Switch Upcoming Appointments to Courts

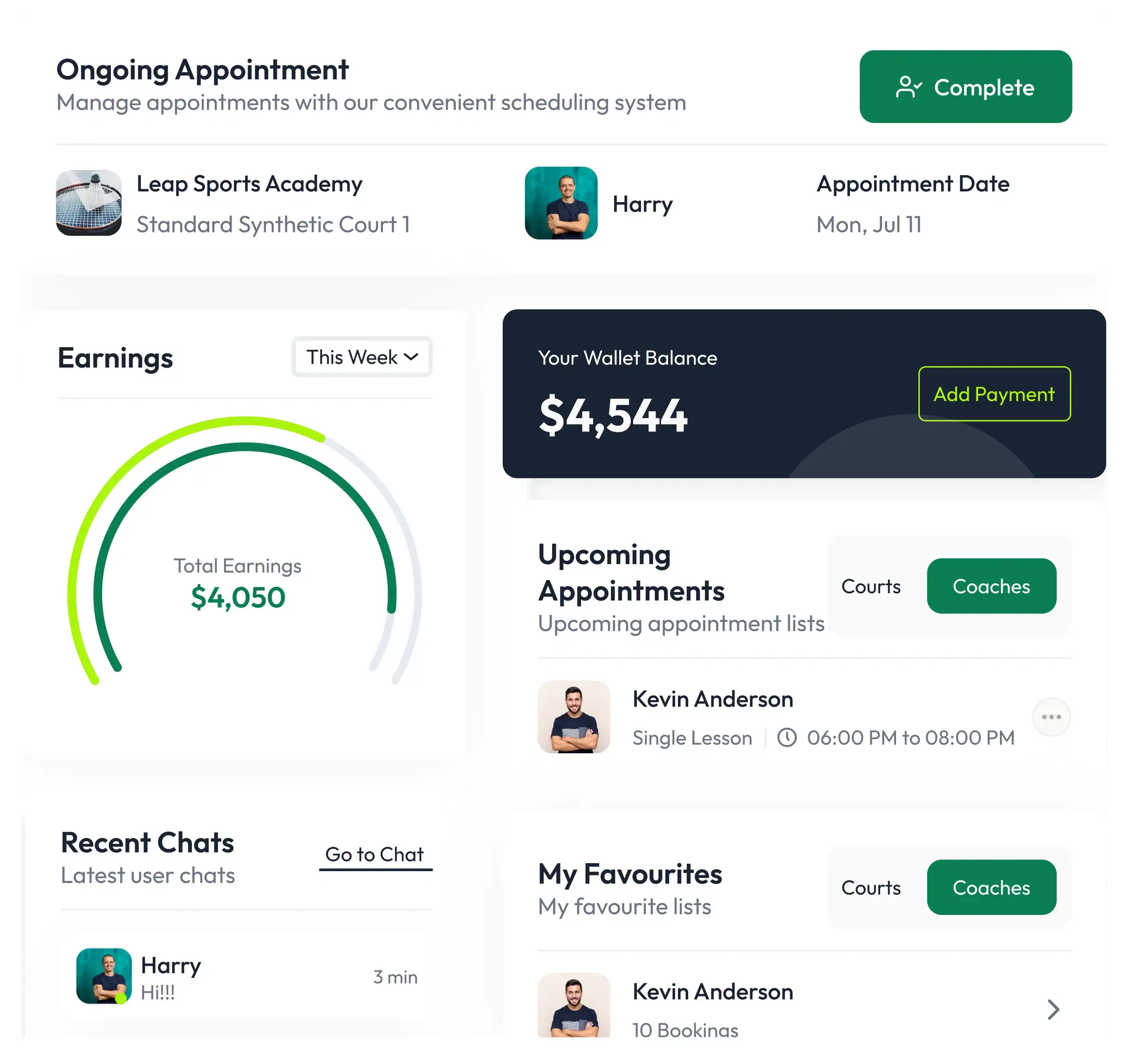coord(870,587)
